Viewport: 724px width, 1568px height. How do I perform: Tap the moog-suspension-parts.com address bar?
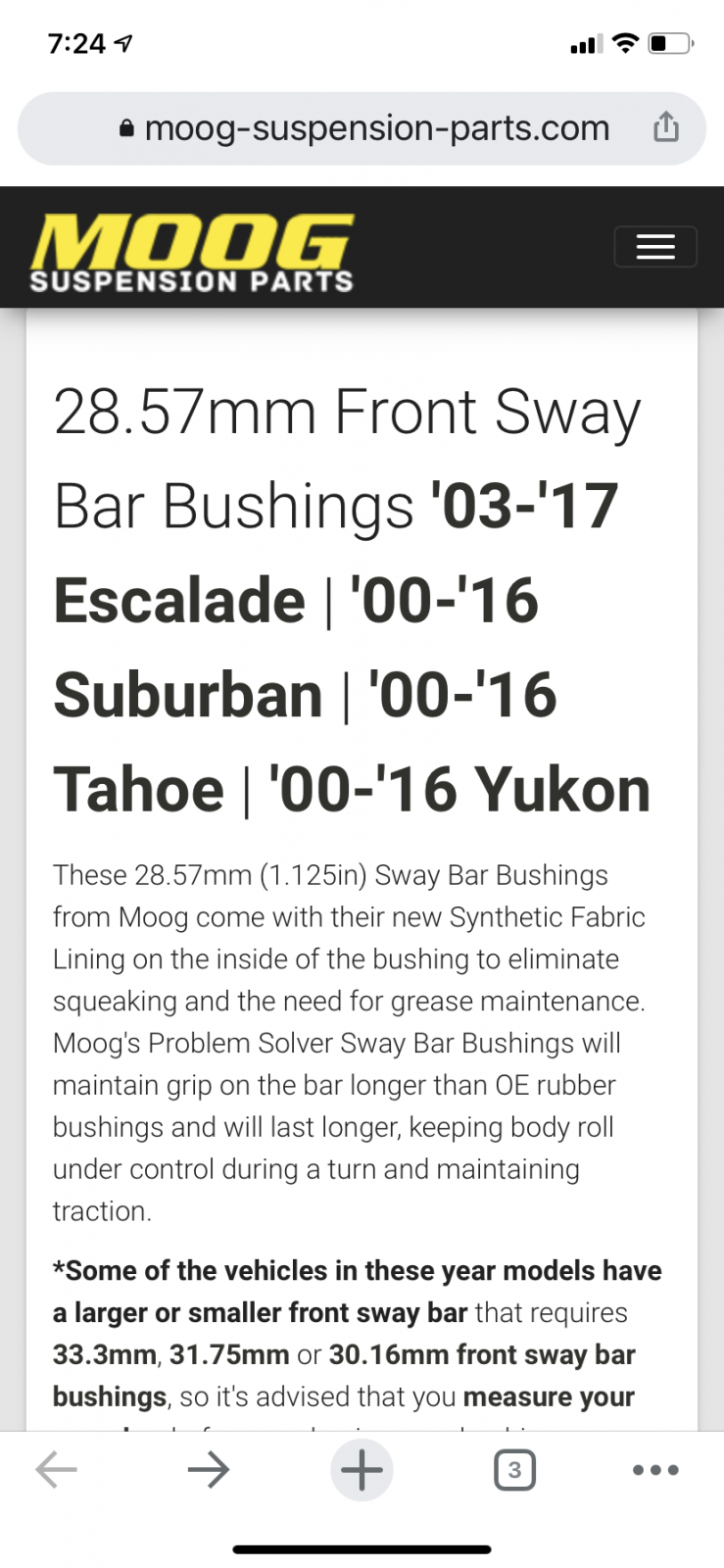point(362,128)
